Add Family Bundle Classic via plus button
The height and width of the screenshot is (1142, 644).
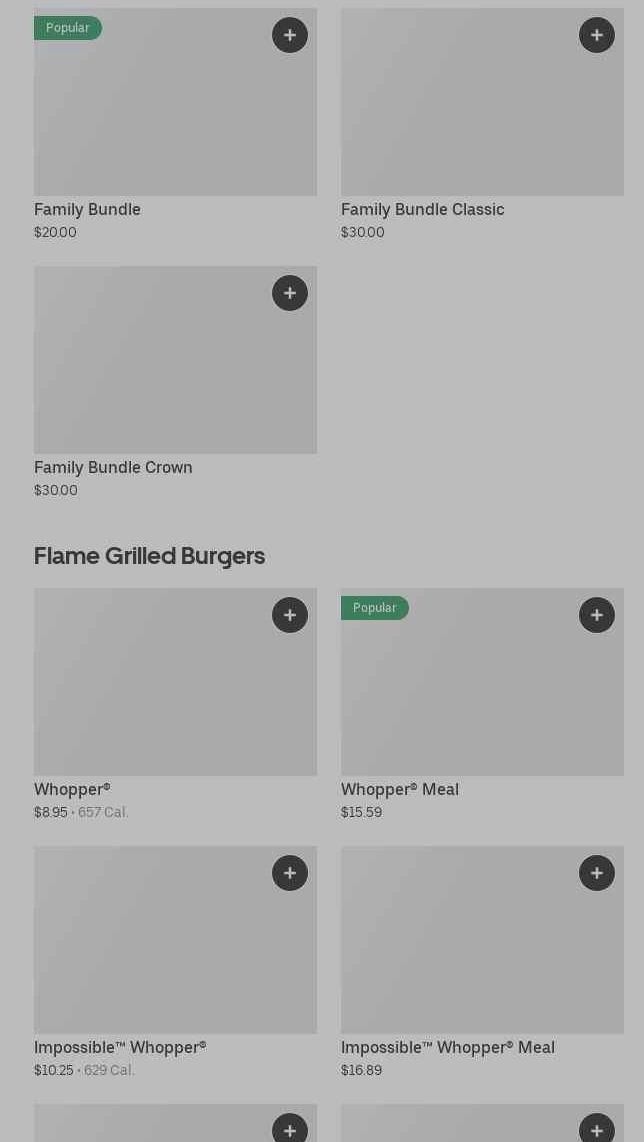tap(597, 35)
